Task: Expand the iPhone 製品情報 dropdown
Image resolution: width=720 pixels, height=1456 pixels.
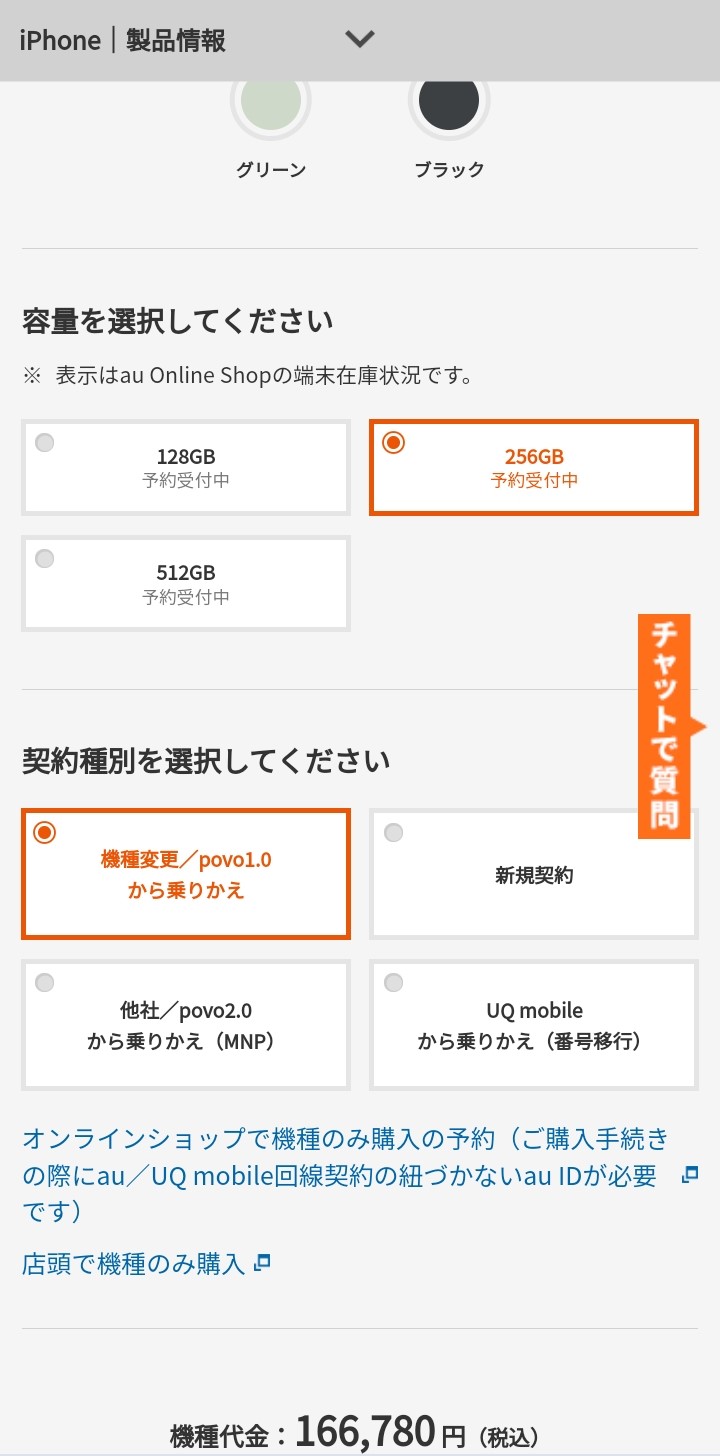Action: click(x=359, y=40)
